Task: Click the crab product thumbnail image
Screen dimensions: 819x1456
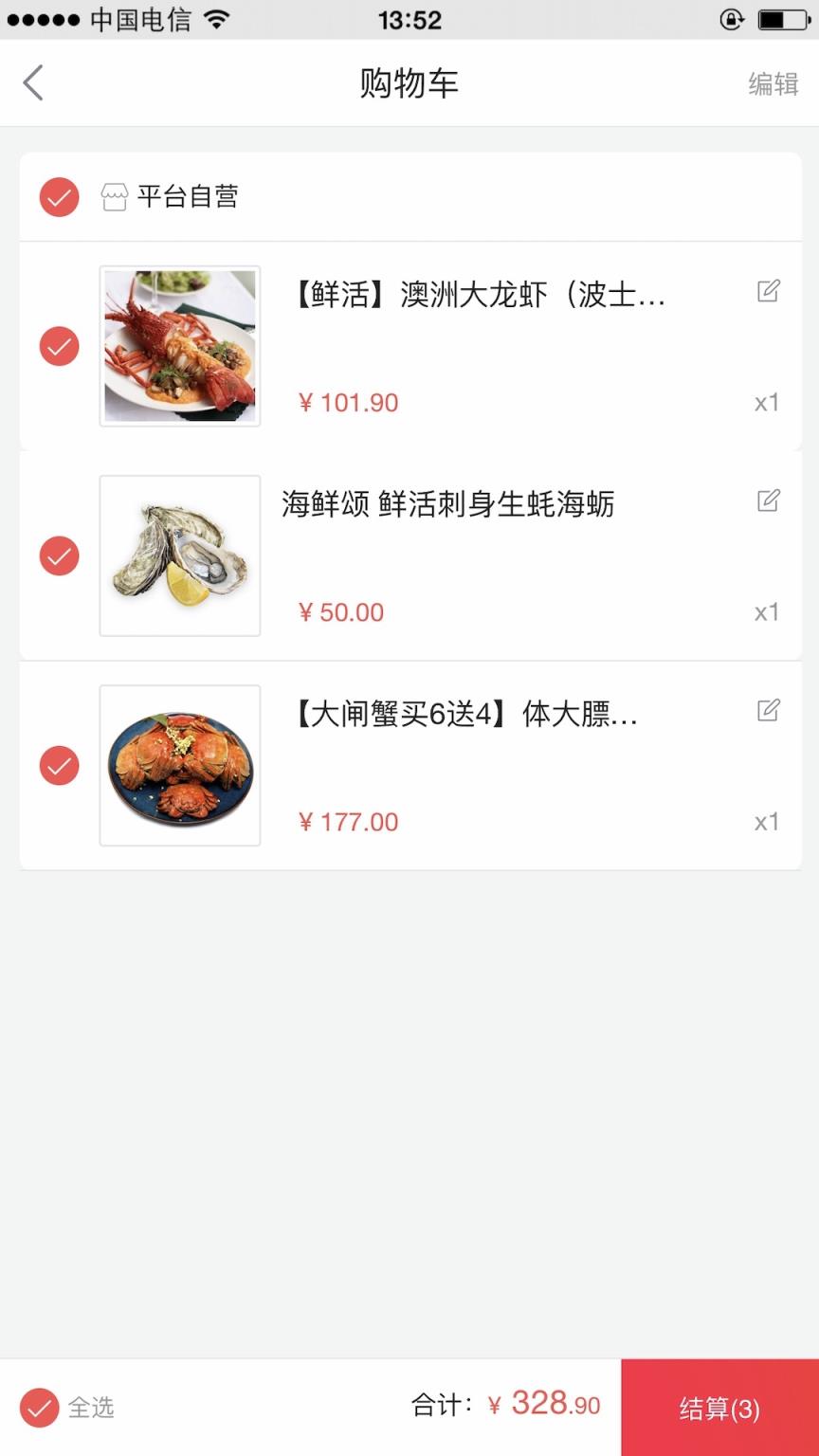Action: 179,765
